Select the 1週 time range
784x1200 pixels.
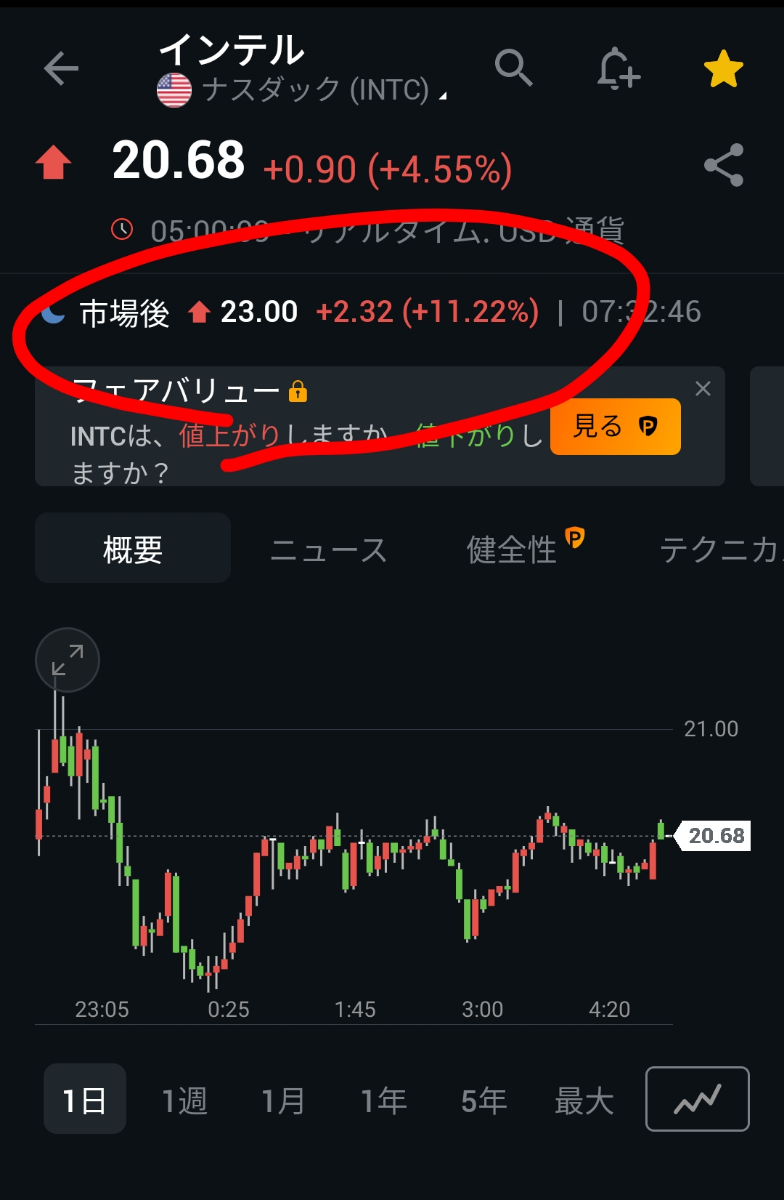[184, 1098]
